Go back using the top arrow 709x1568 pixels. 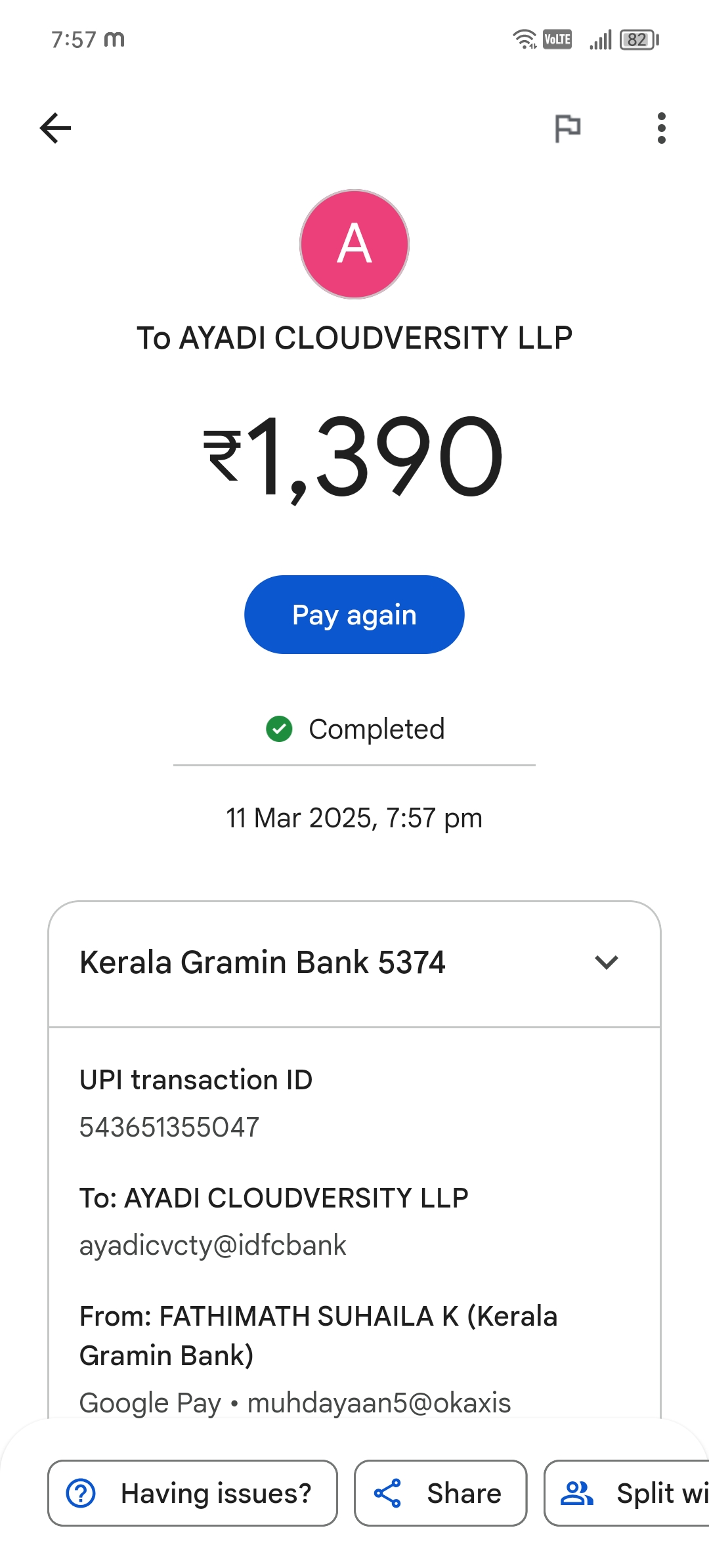coord(55,127)
